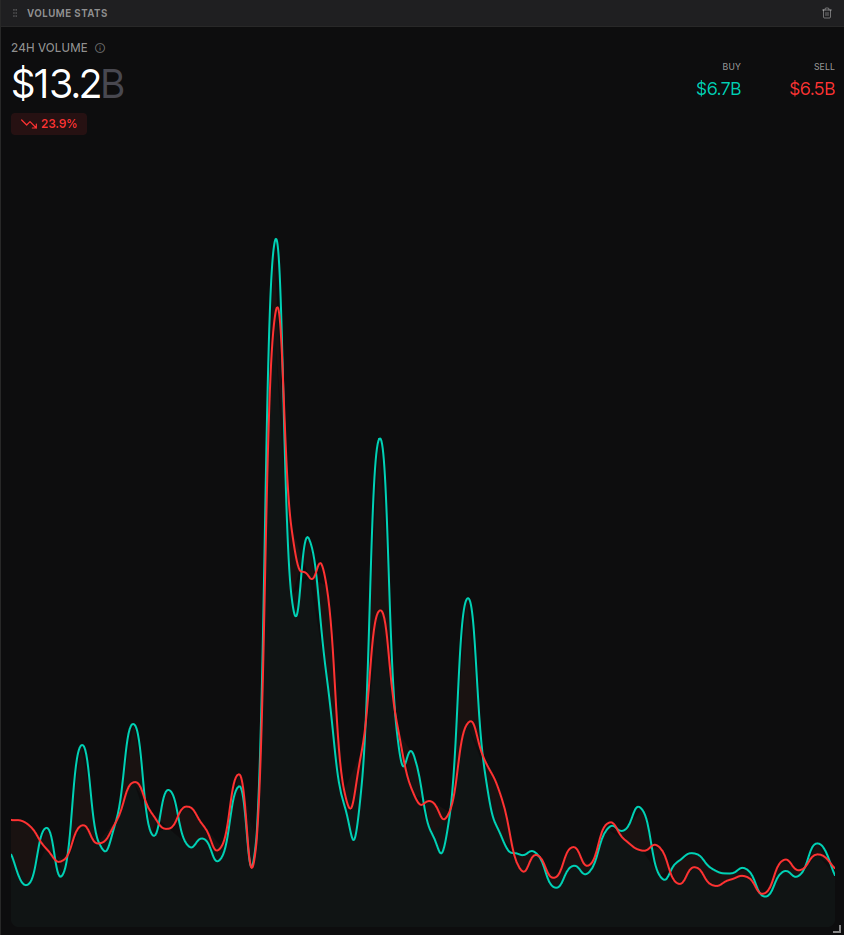844x935 pixels.
Task: Click the $13.2B volume figure
Action: tap(66, 84)
